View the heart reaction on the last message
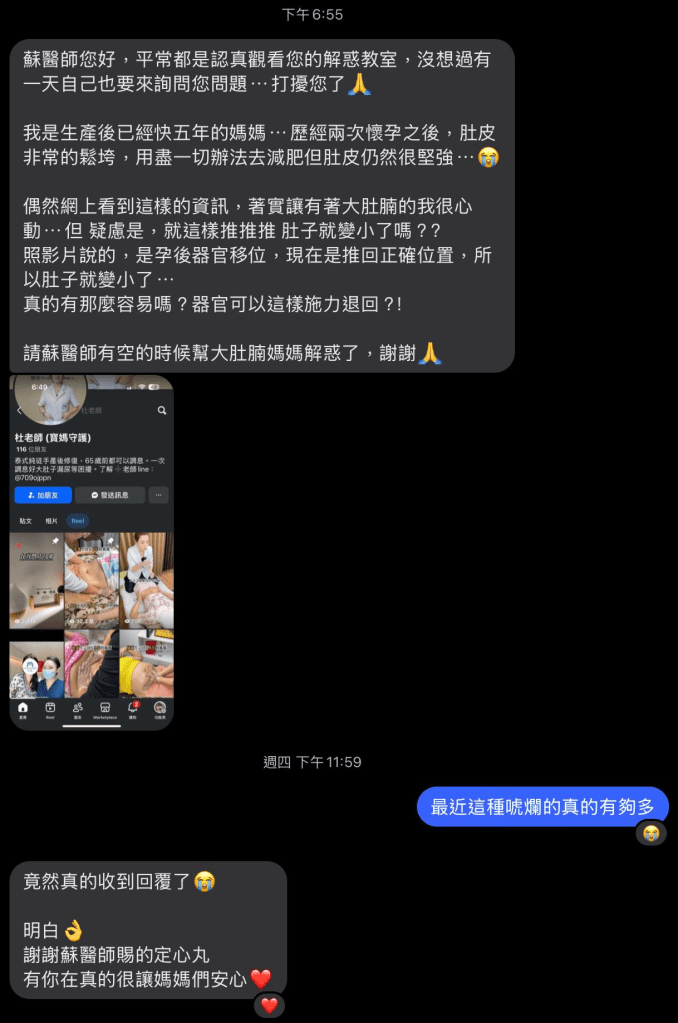 coord(269,1005)
